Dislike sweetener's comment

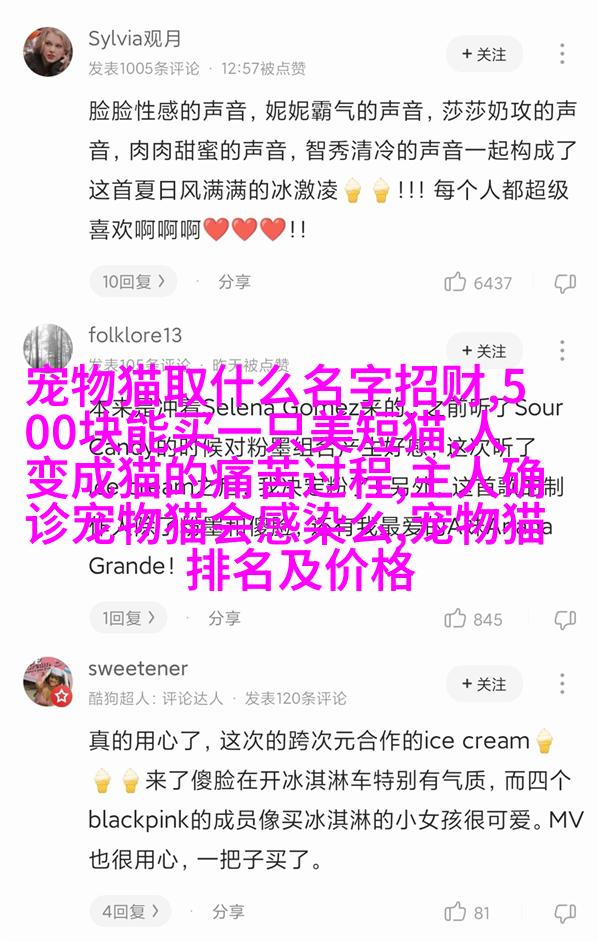click(566, 912)
